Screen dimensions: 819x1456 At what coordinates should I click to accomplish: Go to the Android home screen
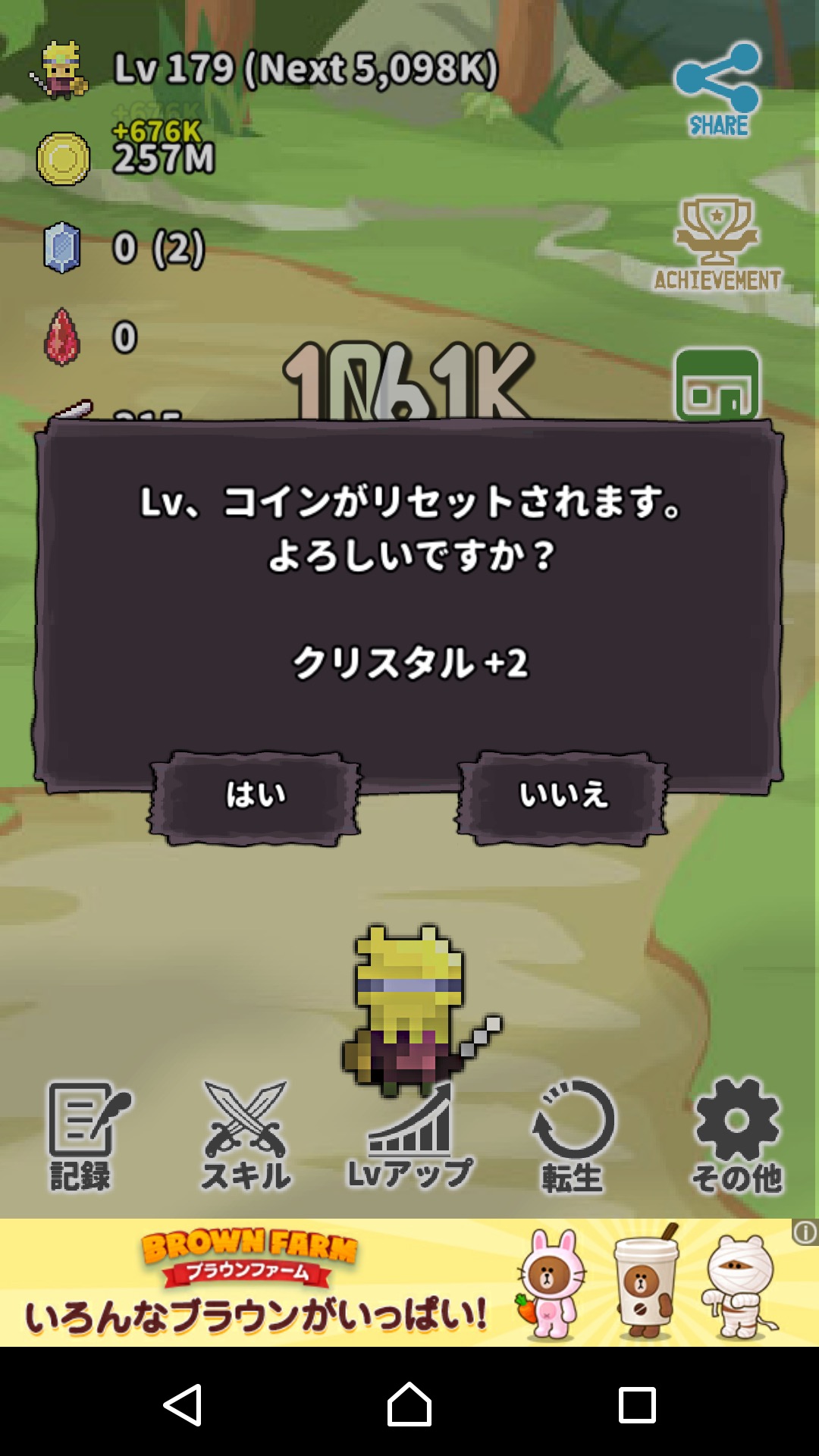pyautogui.click(x=409, y=1404)
